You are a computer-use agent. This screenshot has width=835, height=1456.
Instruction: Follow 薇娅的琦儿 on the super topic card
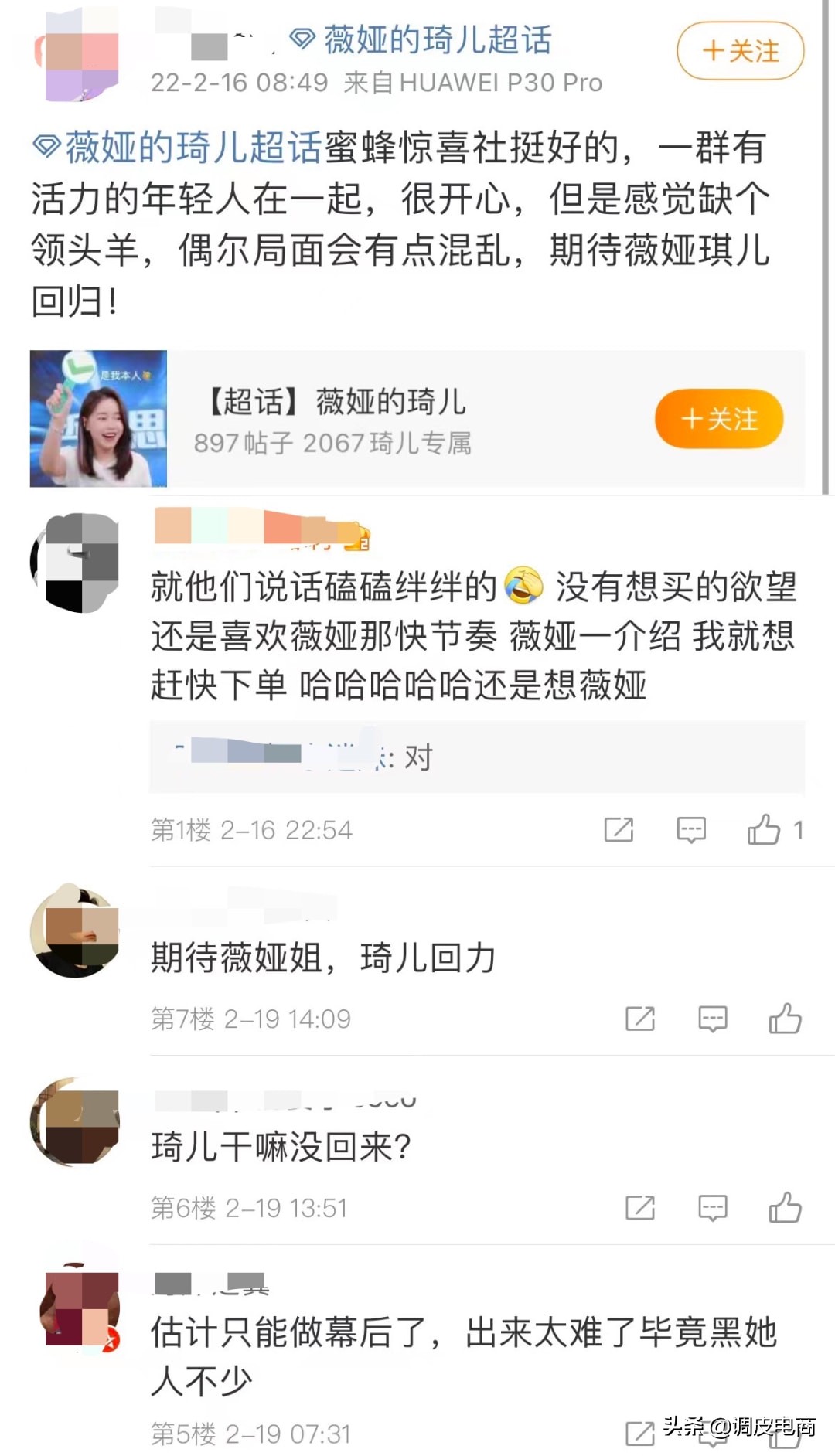click(717, 418)
